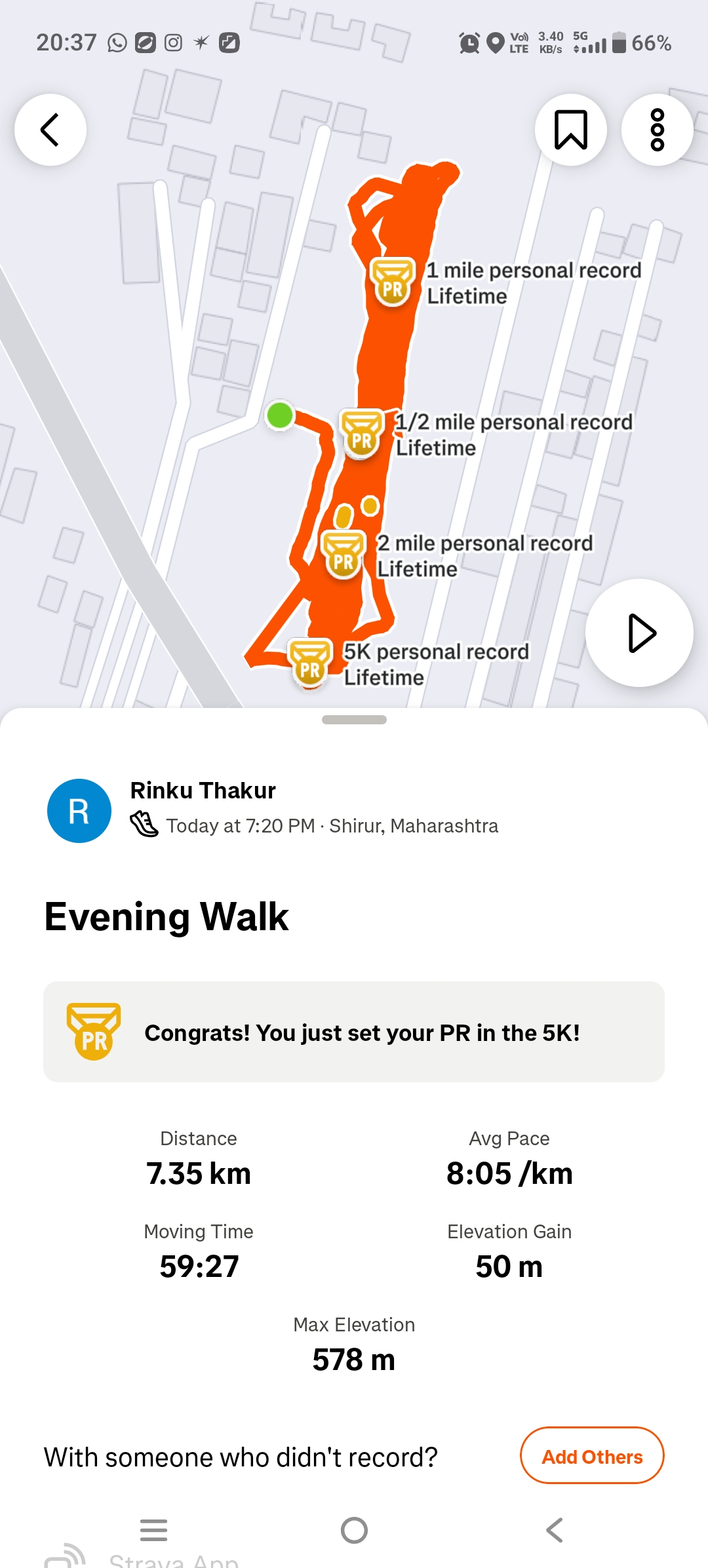
Task: Play the route flyover animation
Action: tap(639, 633)
